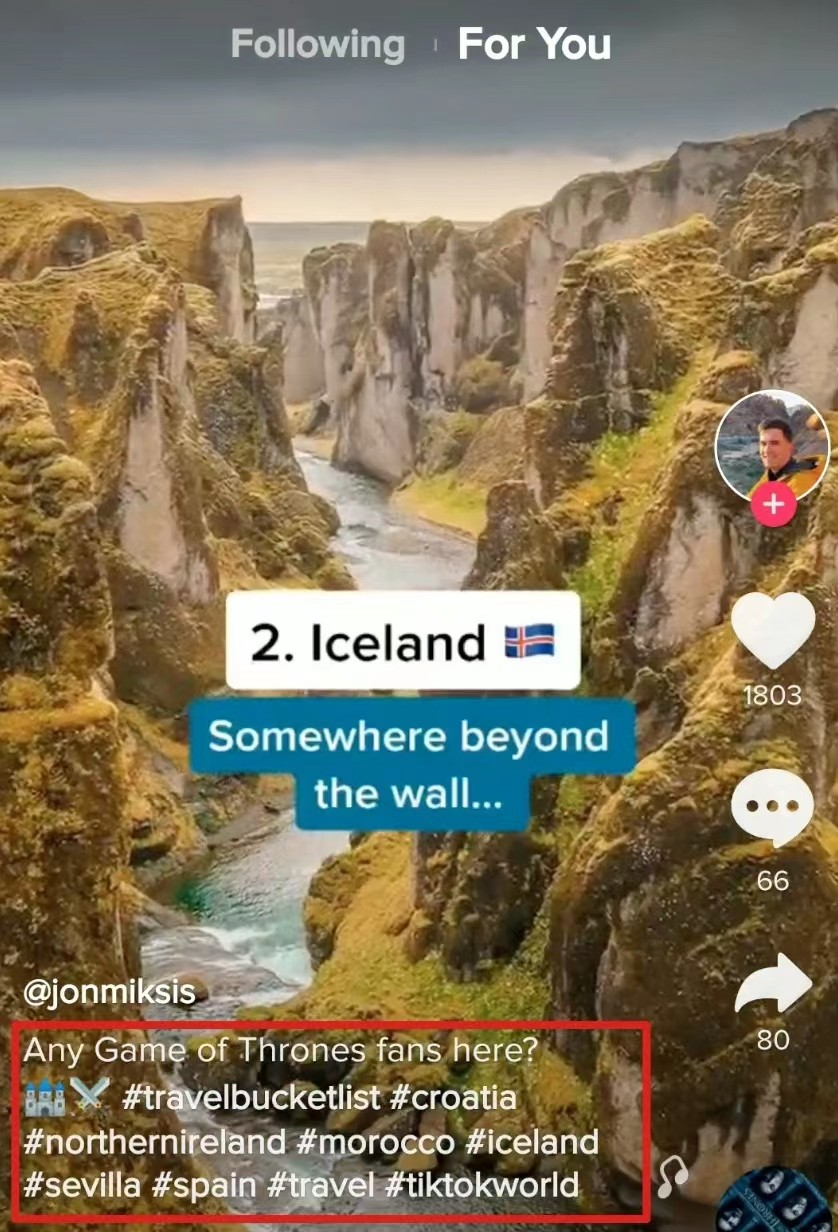Open the spinning sound disc
This screenshot has width=838, height=1232.
pyautogui.click(x=774, y=1202)
